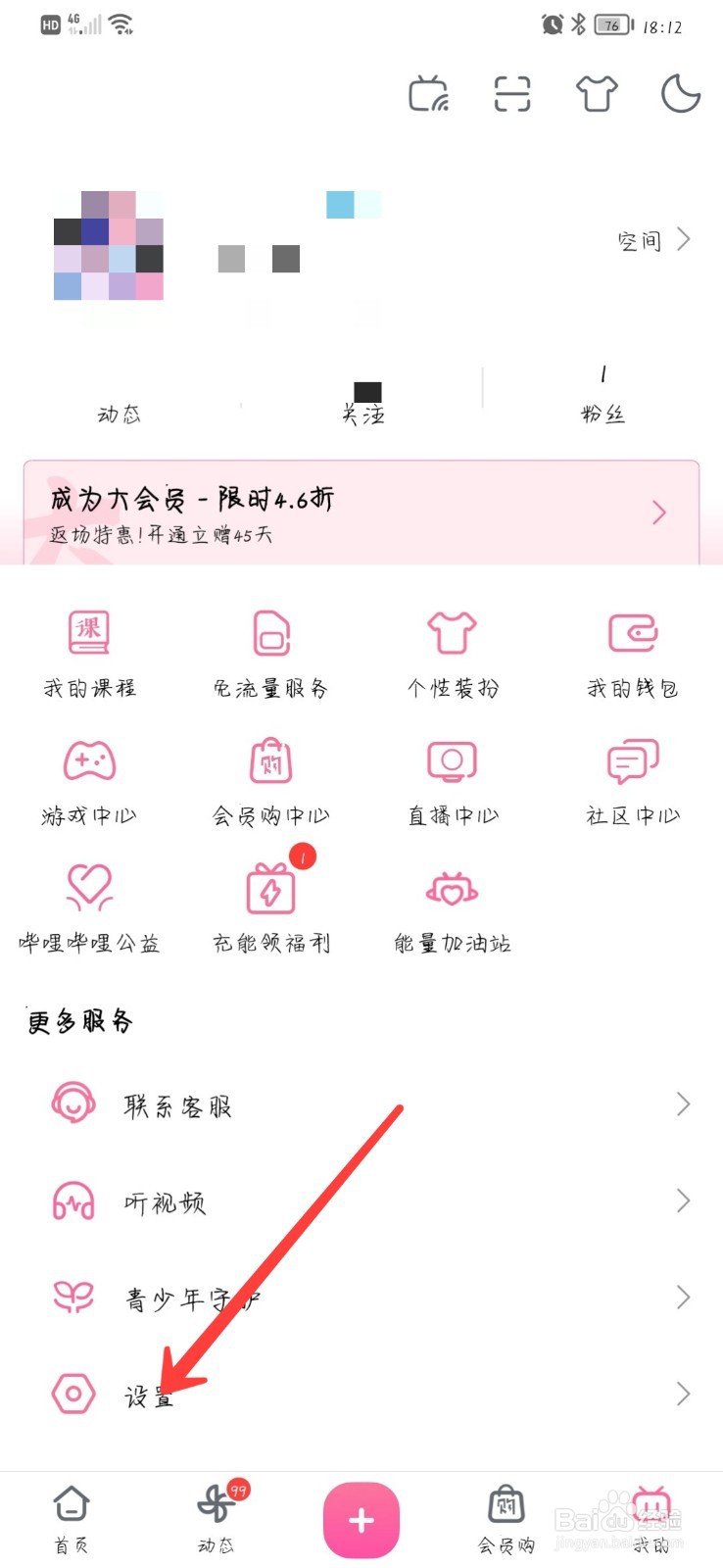This screenshot has width=723, height=1568.
Task: Open the 我的课程 (My Courses) icon
Action: (88, 652)
